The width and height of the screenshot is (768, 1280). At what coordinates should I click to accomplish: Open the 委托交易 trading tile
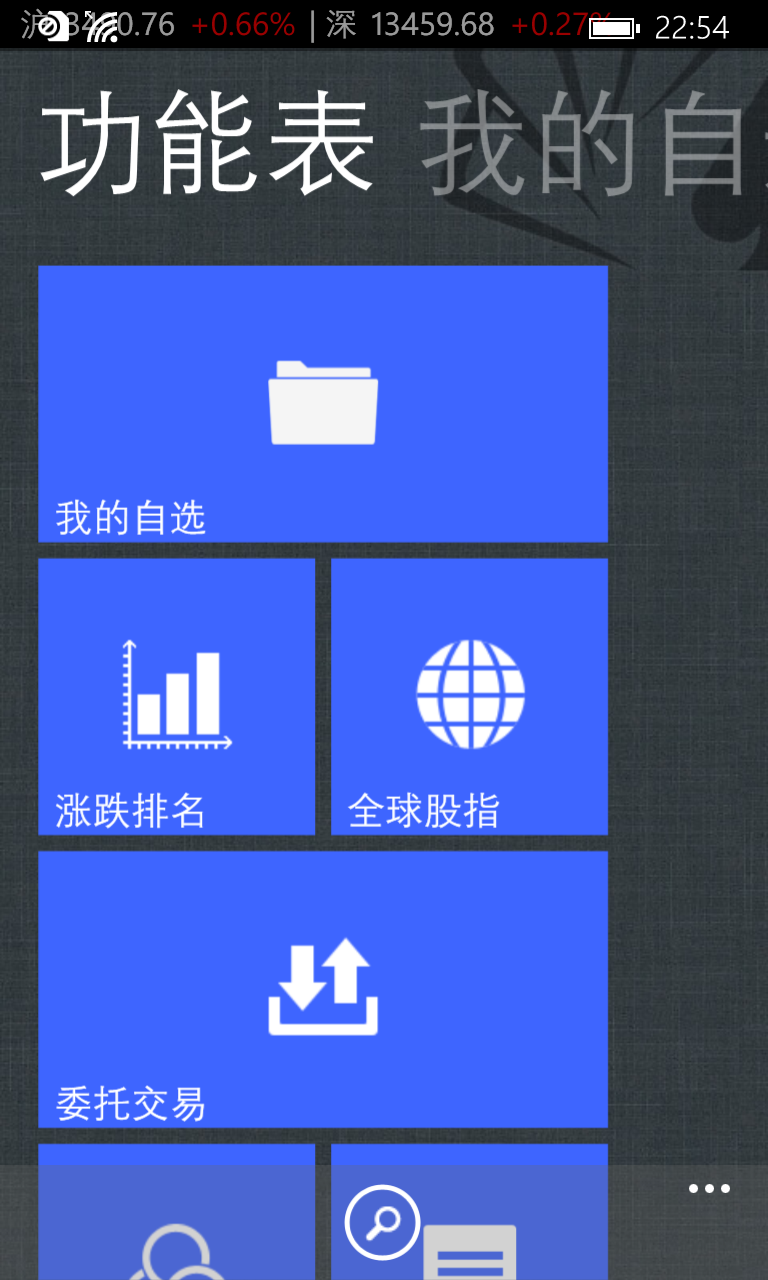(322, 989)
